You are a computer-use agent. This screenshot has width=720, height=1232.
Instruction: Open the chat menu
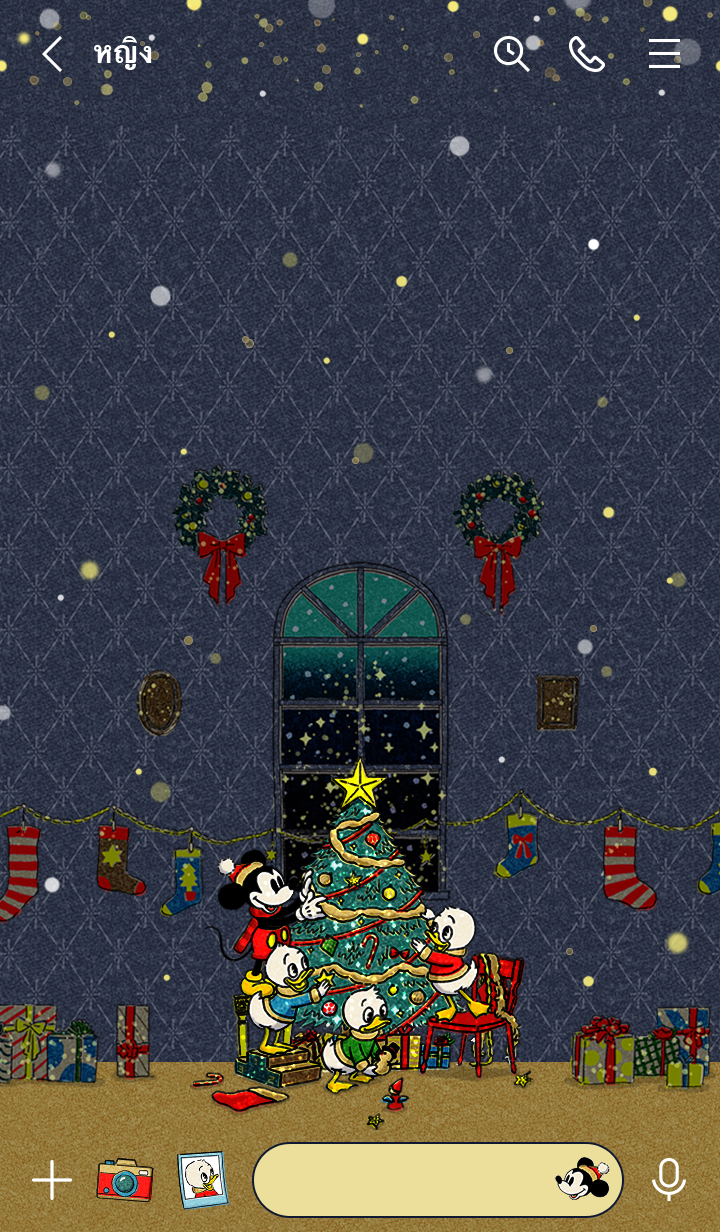(x=664, y=53)
